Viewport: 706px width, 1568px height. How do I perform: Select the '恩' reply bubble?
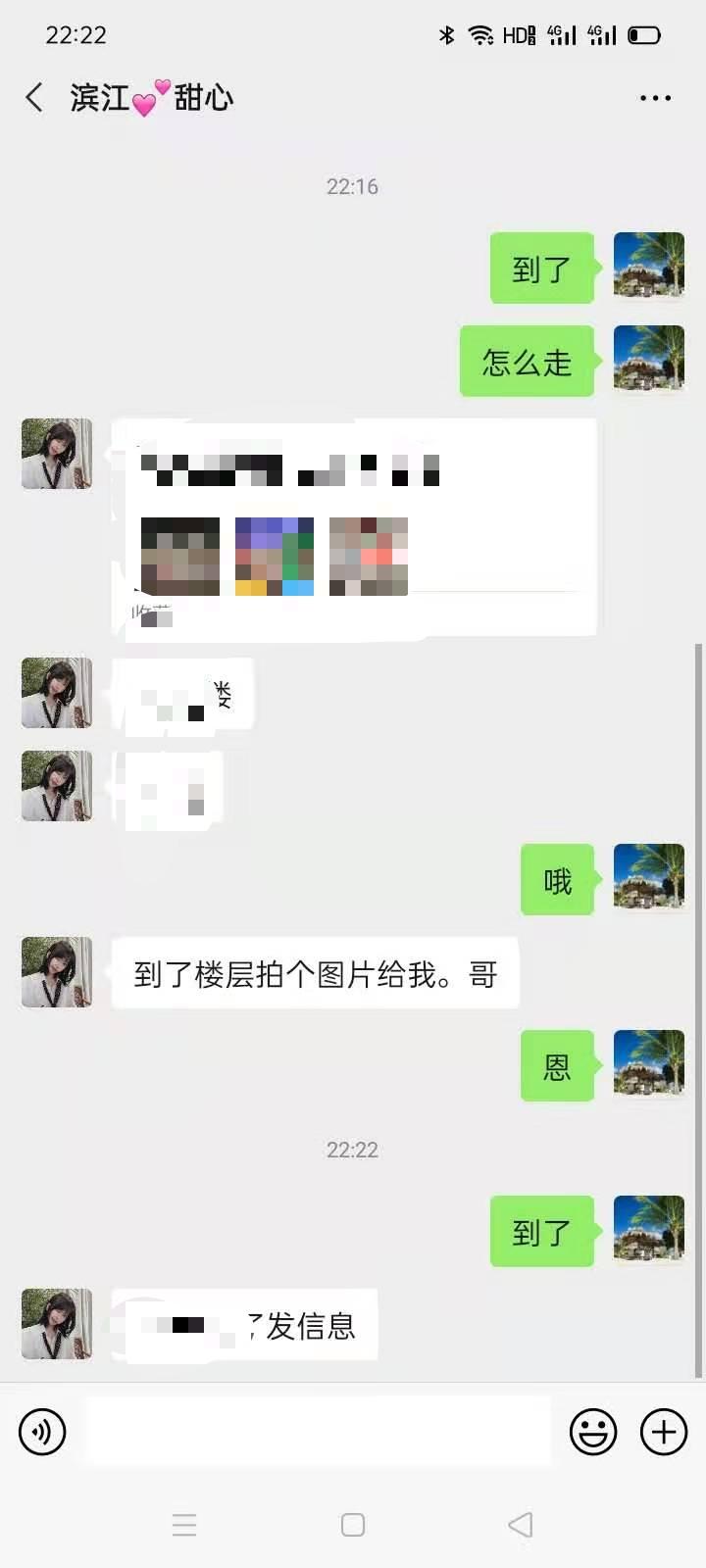pyautogui.click(x=557, y=1066)
